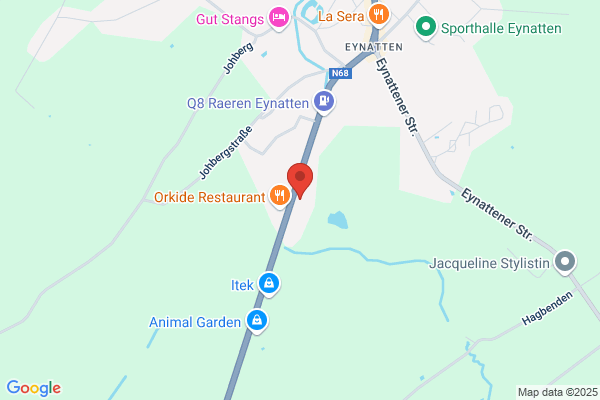The image size is (600, 400).
Task: Open the Orkide Restaurant marker
Action: click(x=280, y=196)
